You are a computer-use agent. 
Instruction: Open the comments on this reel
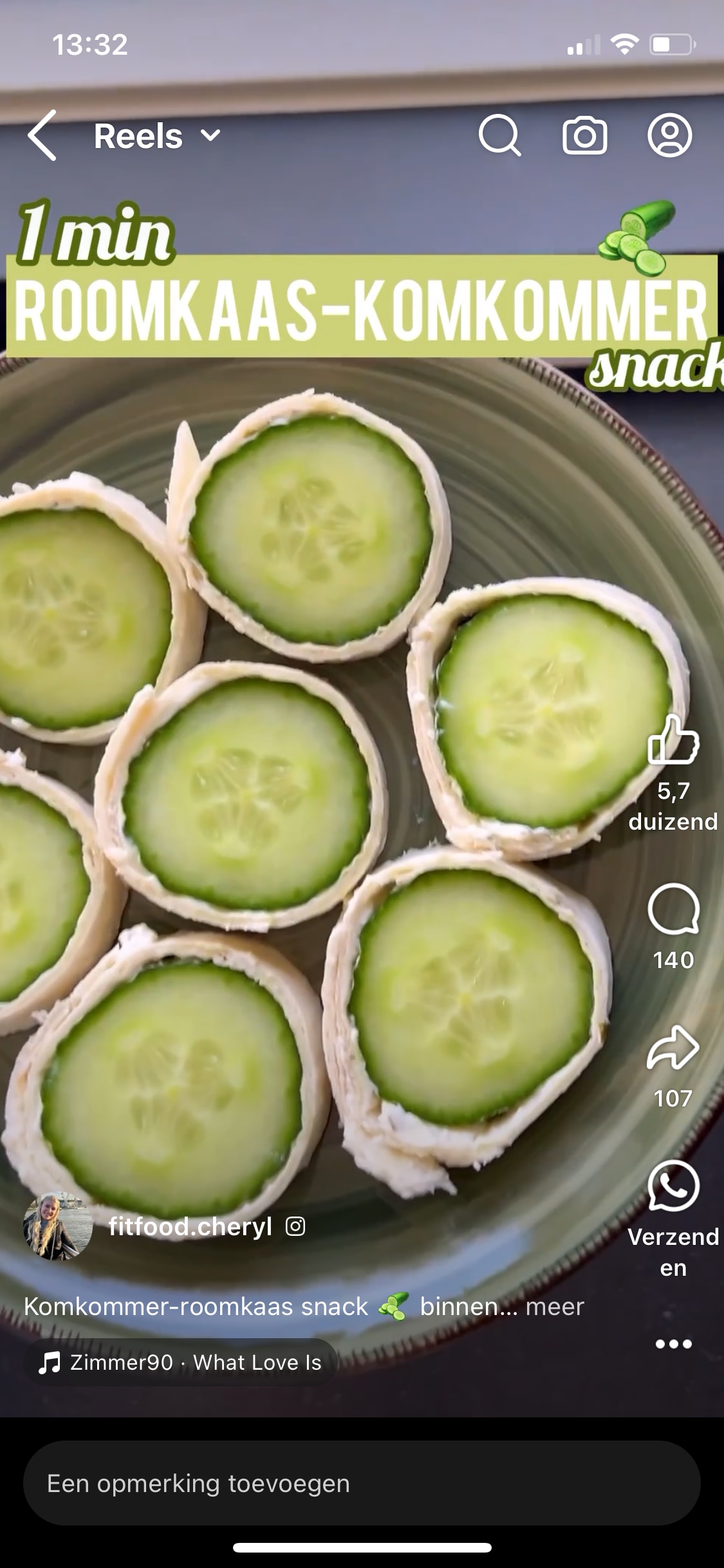673,909
